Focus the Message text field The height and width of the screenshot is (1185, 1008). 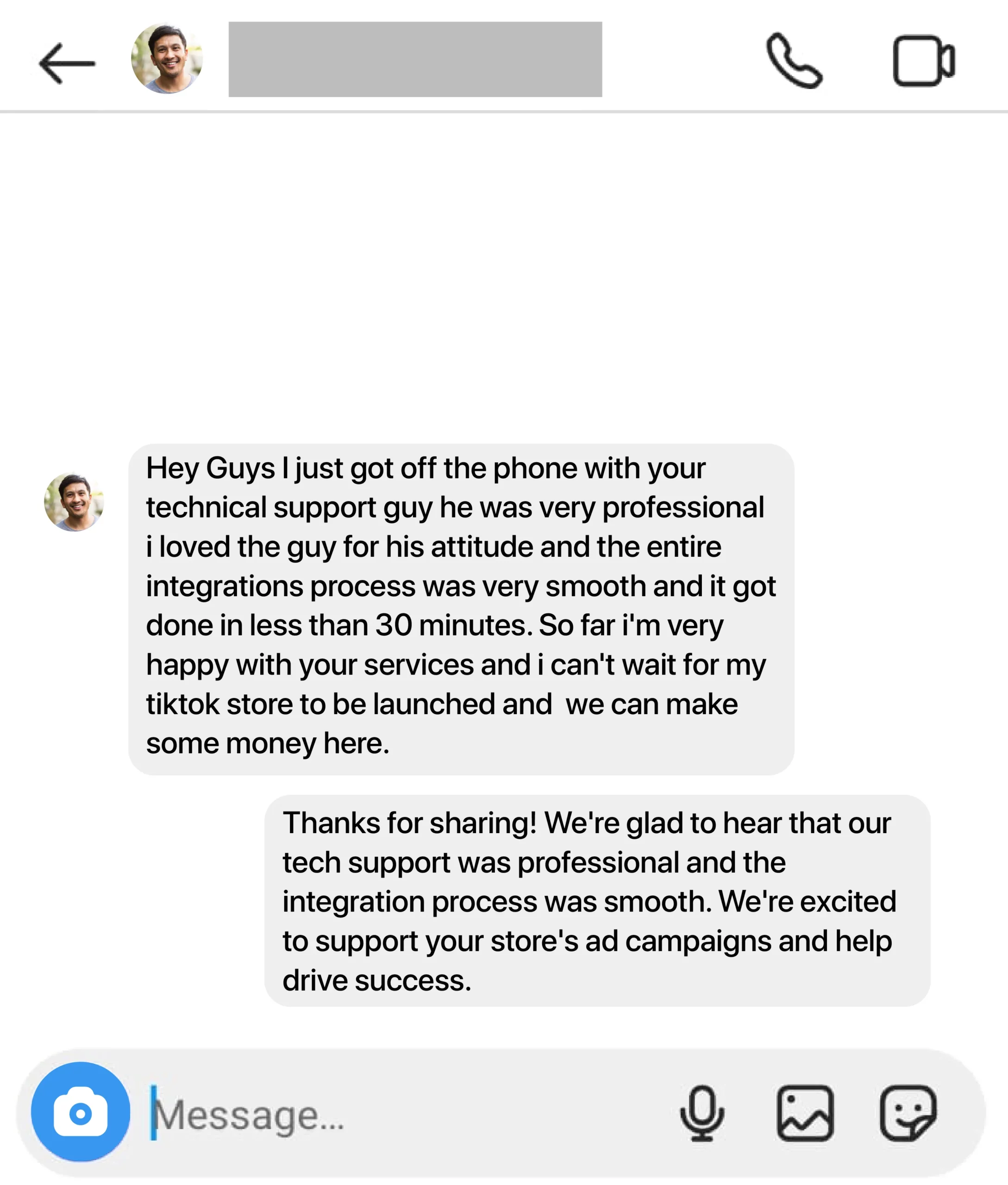tap(400, 1115)
